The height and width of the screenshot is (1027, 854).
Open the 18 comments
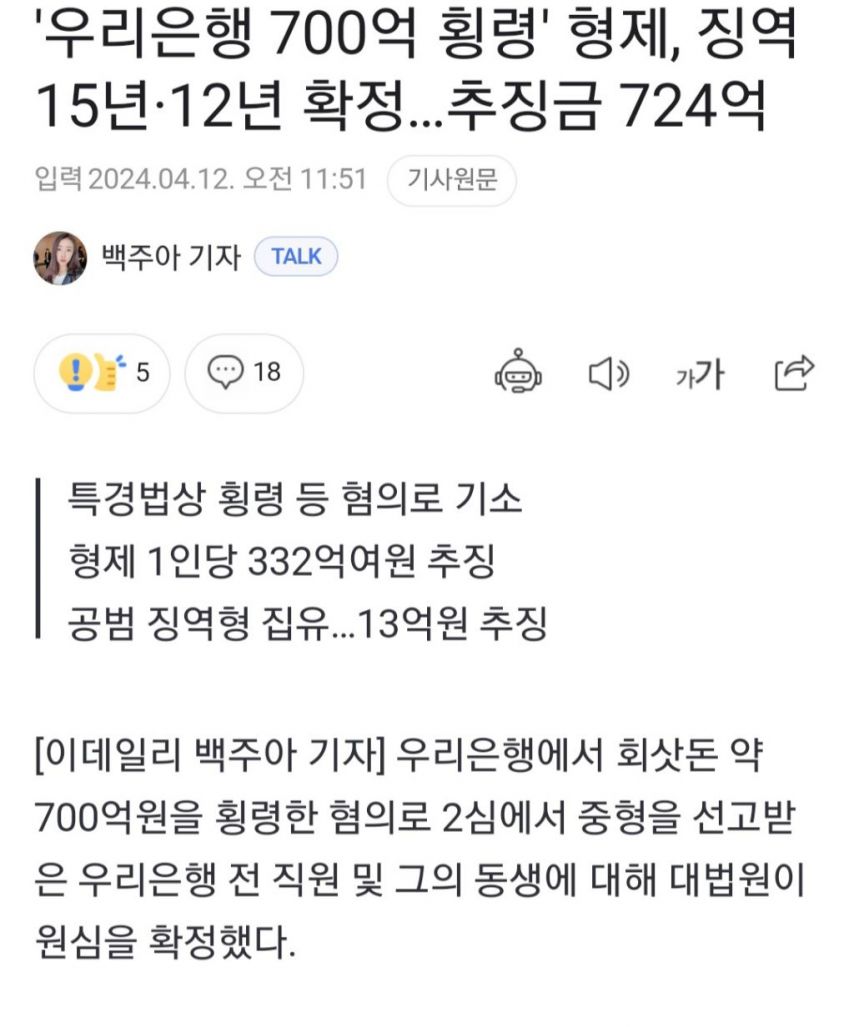pyautogui.click(x=244, y=373)
